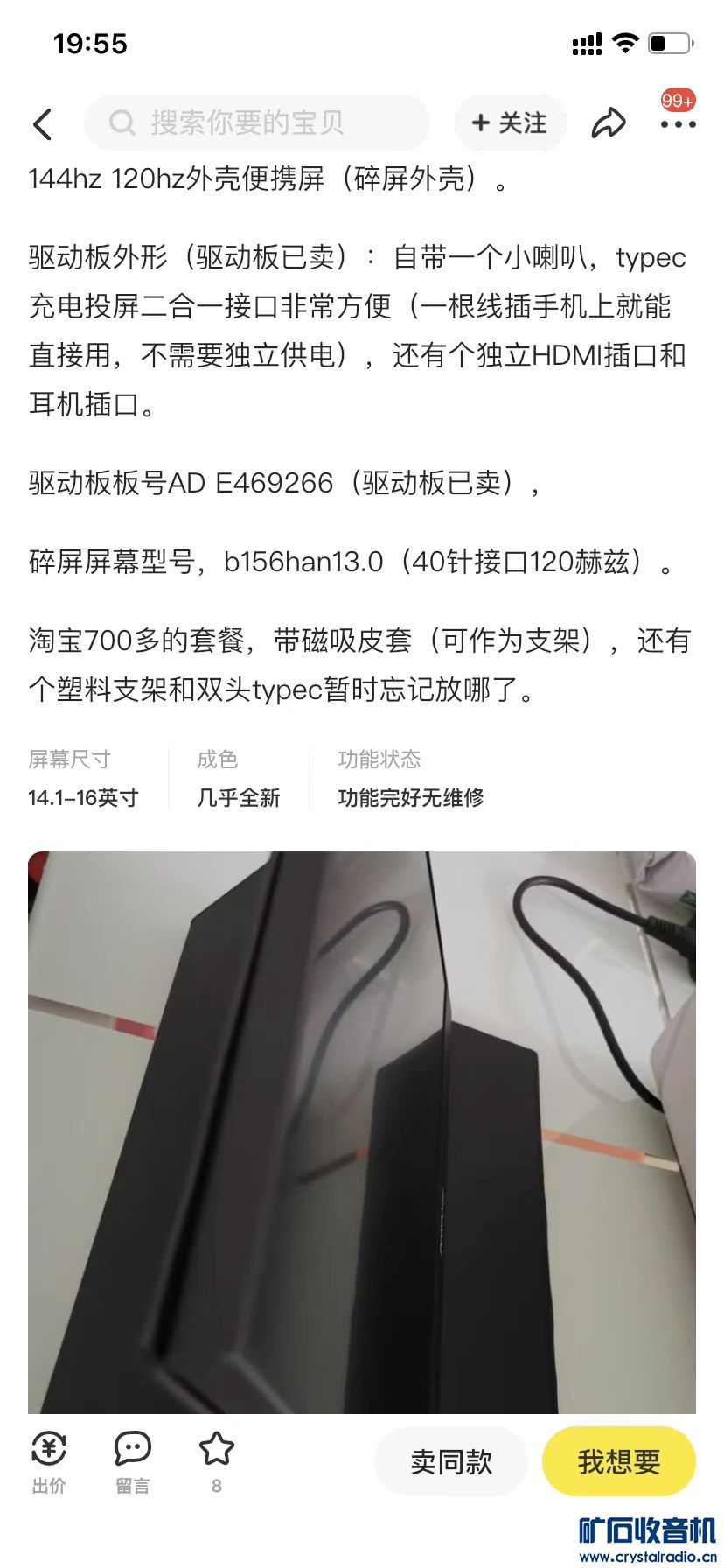Tap 卖同款 to sell the same item
724x1568 pixels.
pyautogui.click(x=450, y=1461)
